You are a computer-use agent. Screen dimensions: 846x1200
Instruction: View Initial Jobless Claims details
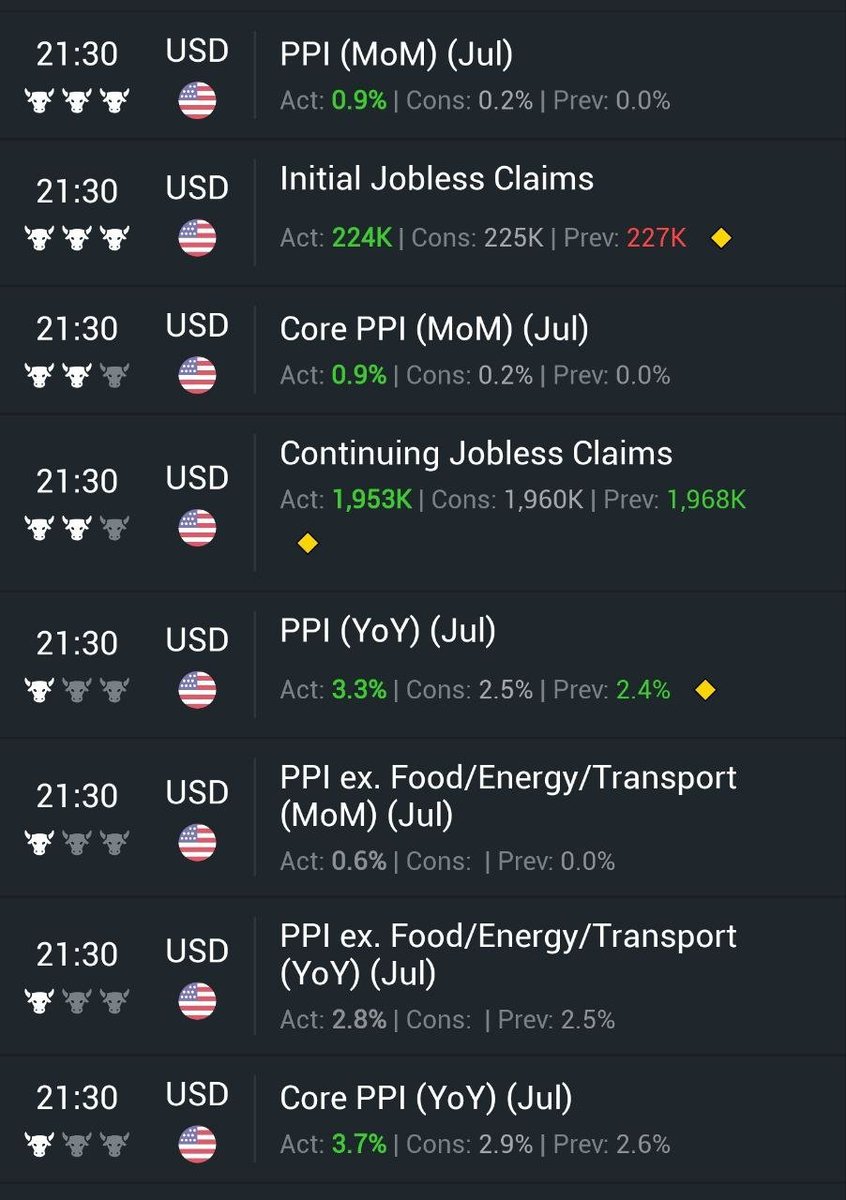click(437, 180)
